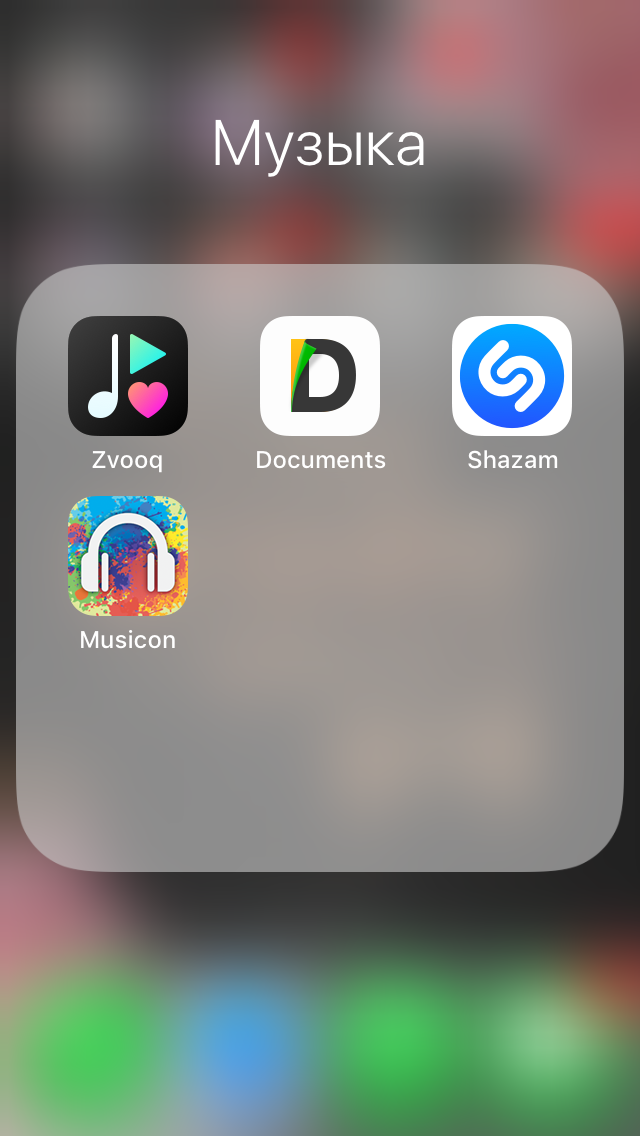Start the Musicon app

click(128, 556)
